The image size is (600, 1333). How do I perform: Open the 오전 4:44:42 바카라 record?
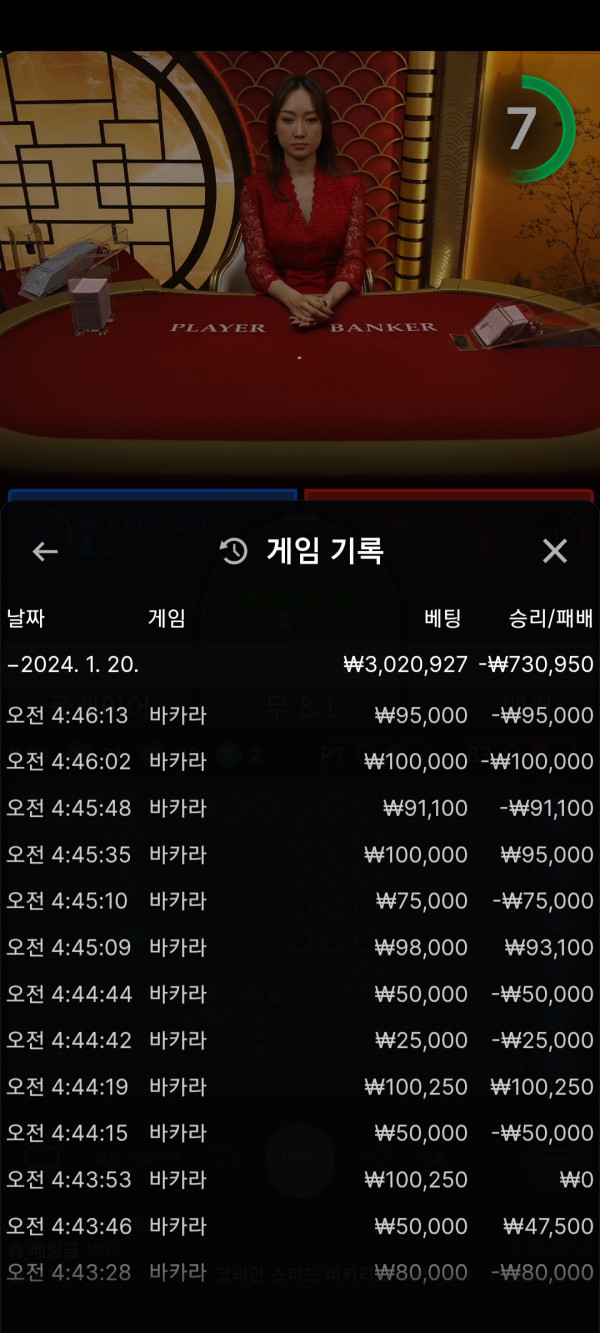click(300, 1040)
